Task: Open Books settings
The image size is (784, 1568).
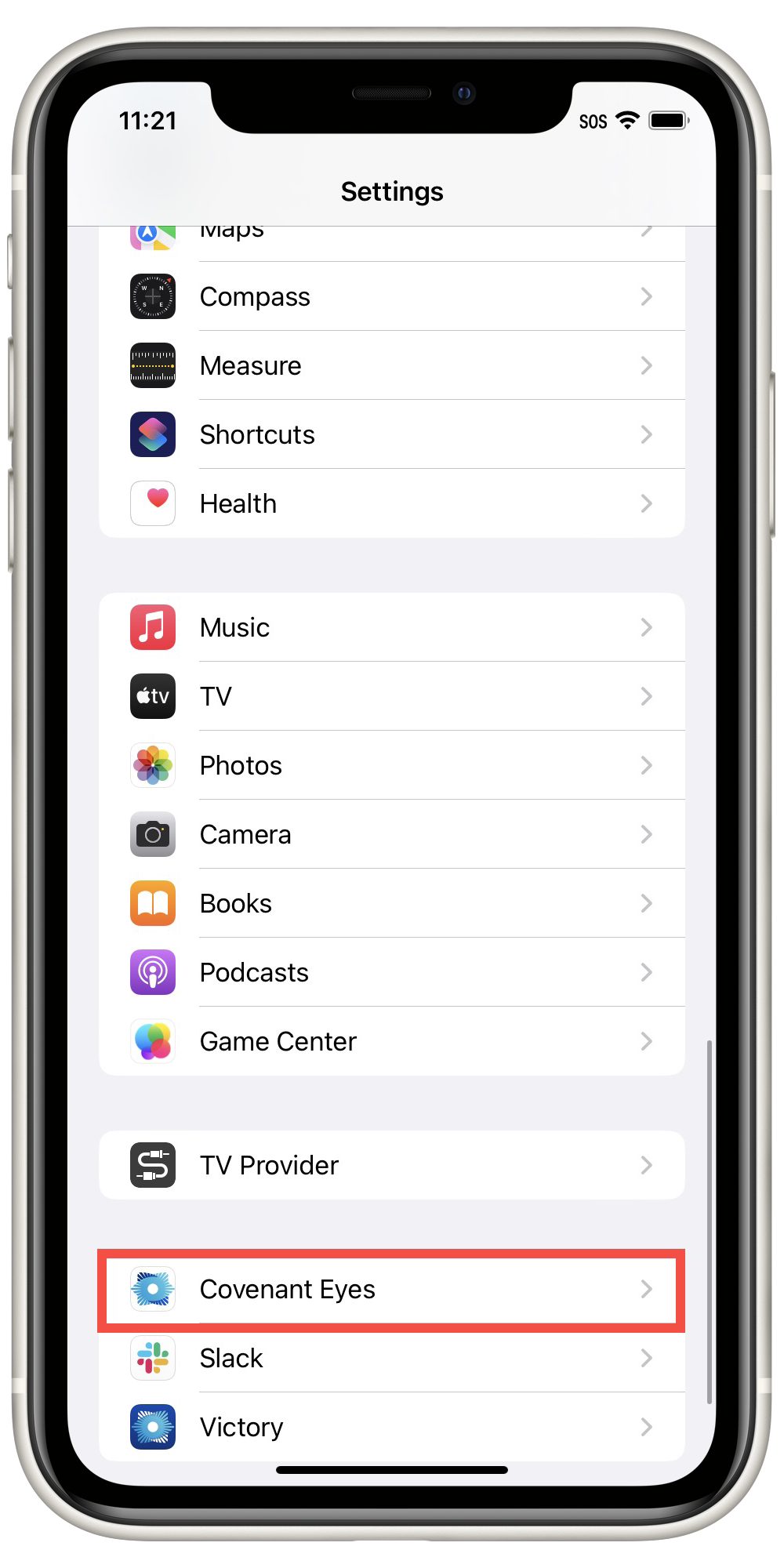Action: click(x=392, y=903)
